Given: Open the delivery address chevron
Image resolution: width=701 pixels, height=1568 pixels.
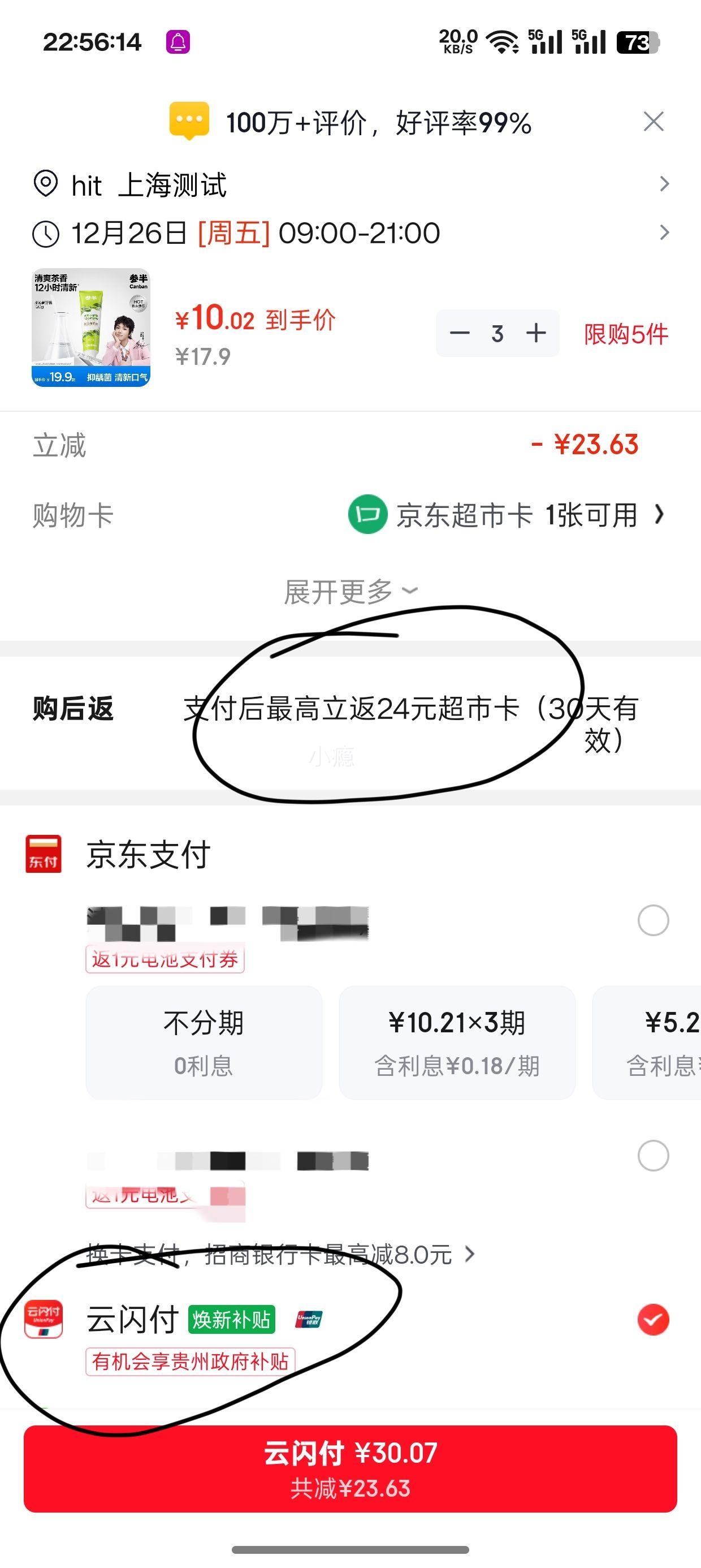Looking at the screenshot, I should coord(663,184).
